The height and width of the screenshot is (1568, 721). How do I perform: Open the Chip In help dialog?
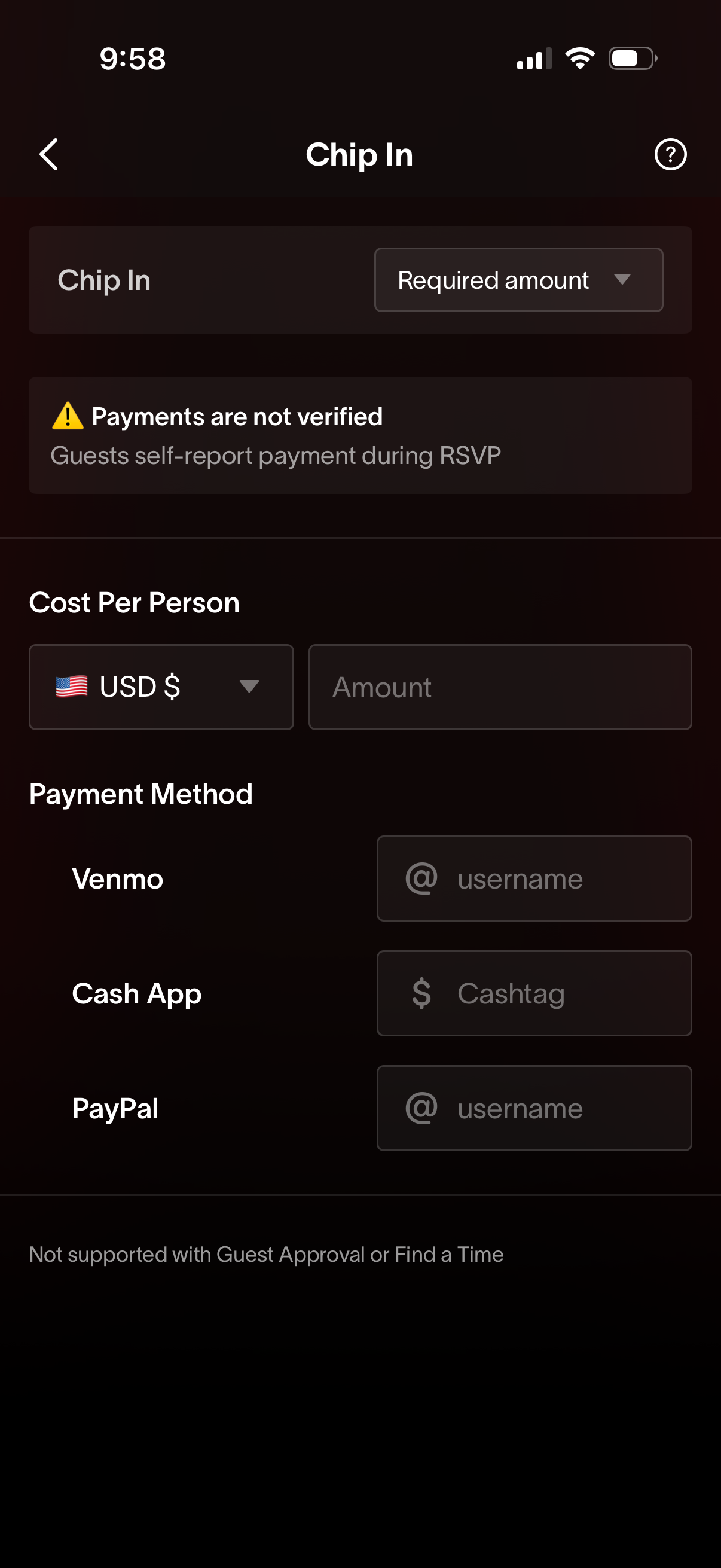pyautogui.click(x=670, y=154)
